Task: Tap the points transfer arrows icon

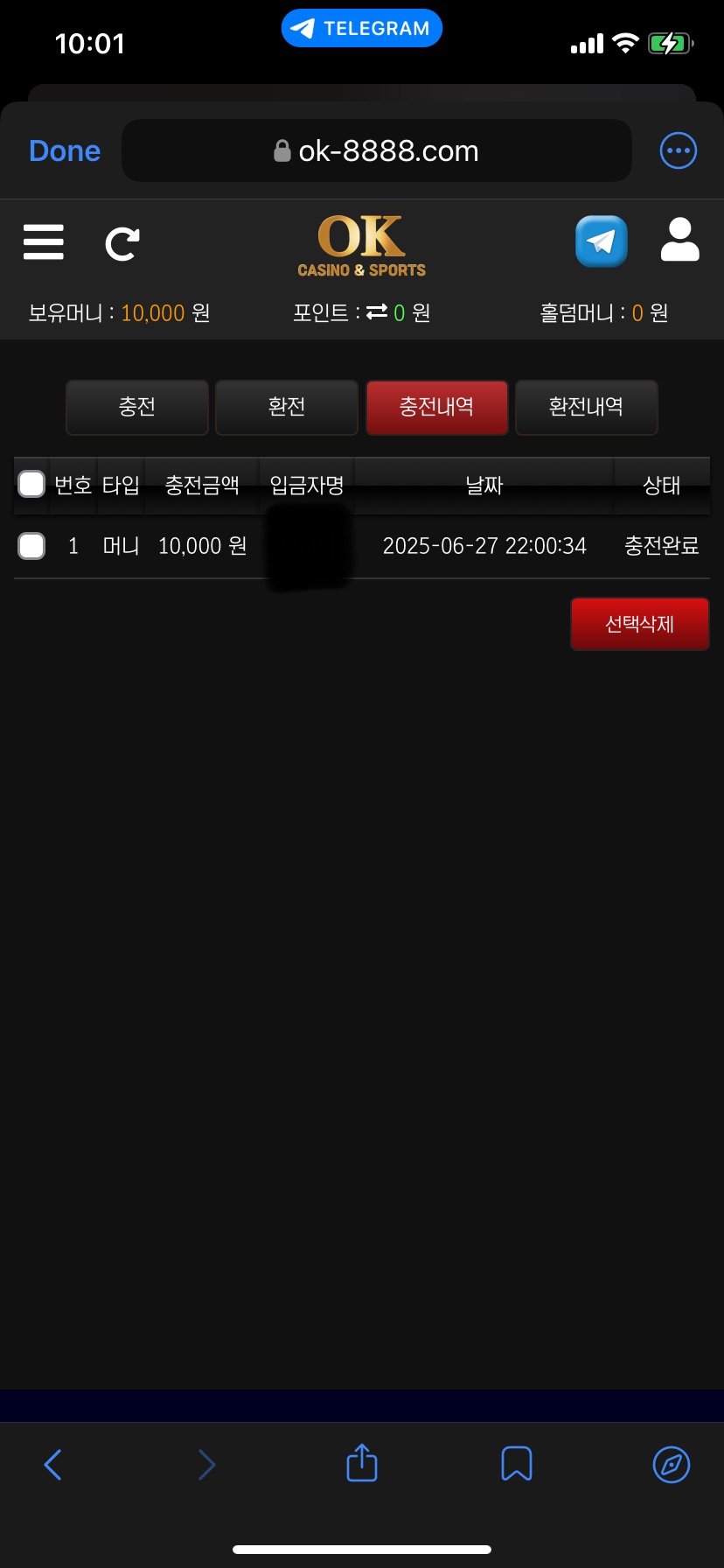Action: tap(377, 311)
